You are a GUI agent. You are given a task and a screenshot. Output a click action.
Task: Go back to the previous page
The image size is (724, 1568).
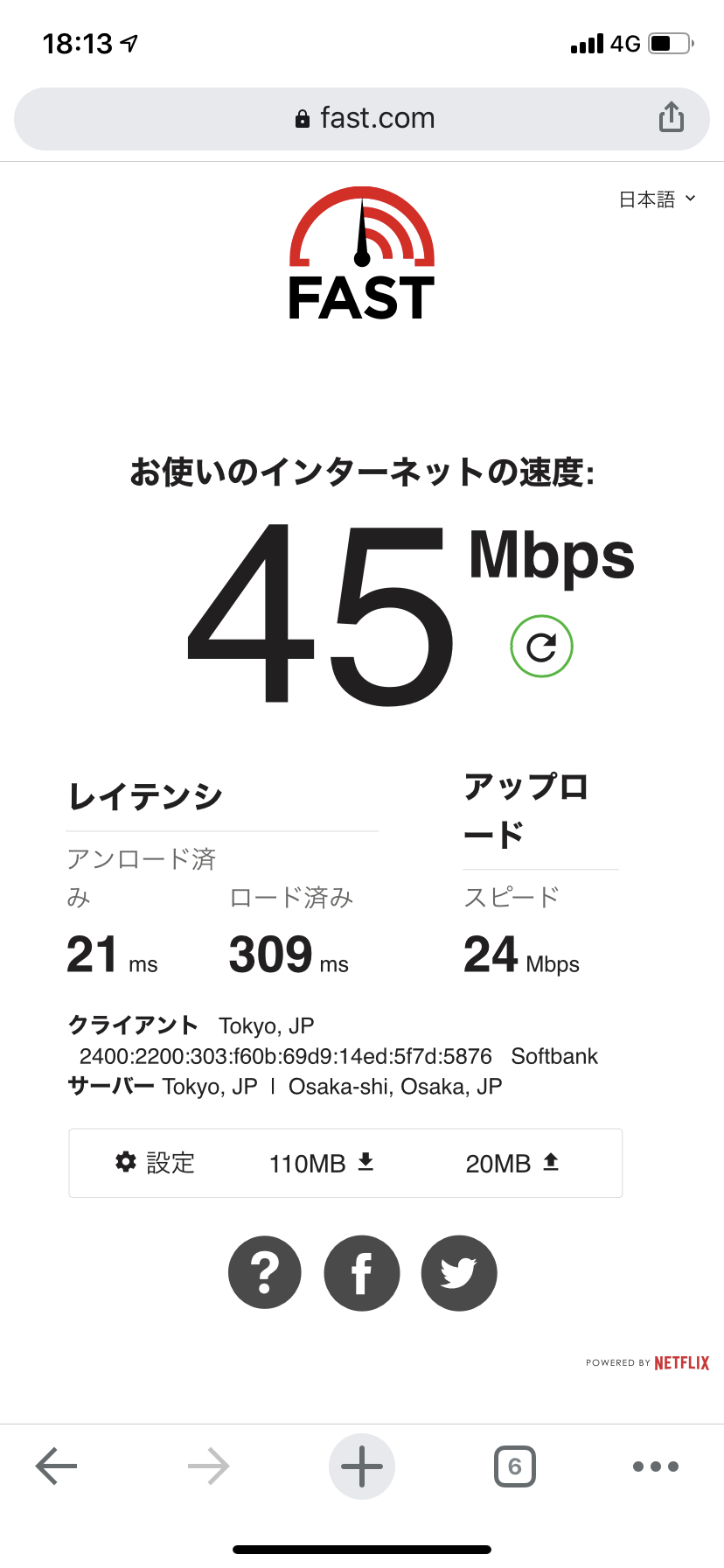coord(57,1466)
